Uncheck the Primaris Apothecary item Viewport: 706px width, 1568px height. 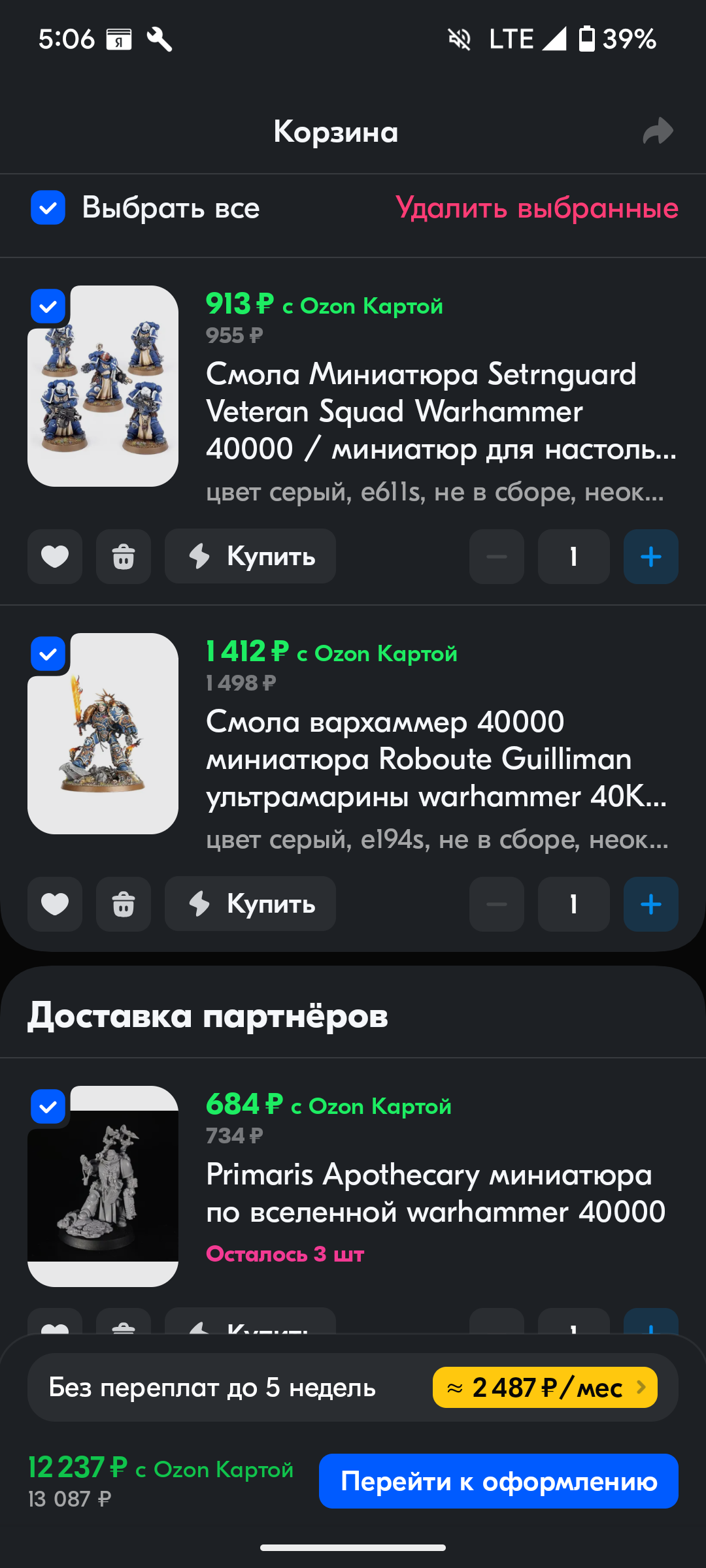tap(48, 1107)
